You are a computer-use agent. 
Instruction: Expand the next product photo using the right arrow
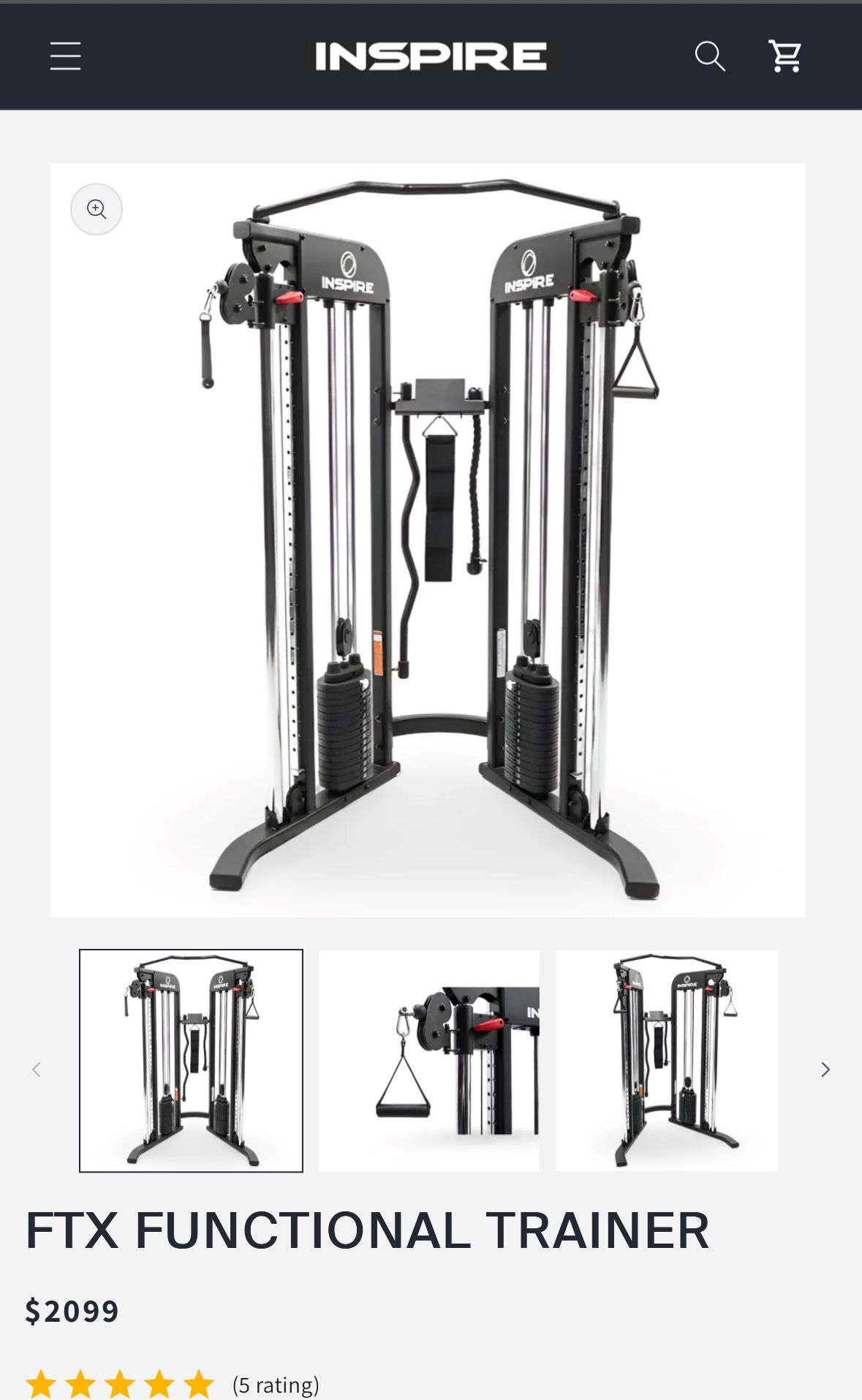pyautogui.click(x=825, y=1070)
